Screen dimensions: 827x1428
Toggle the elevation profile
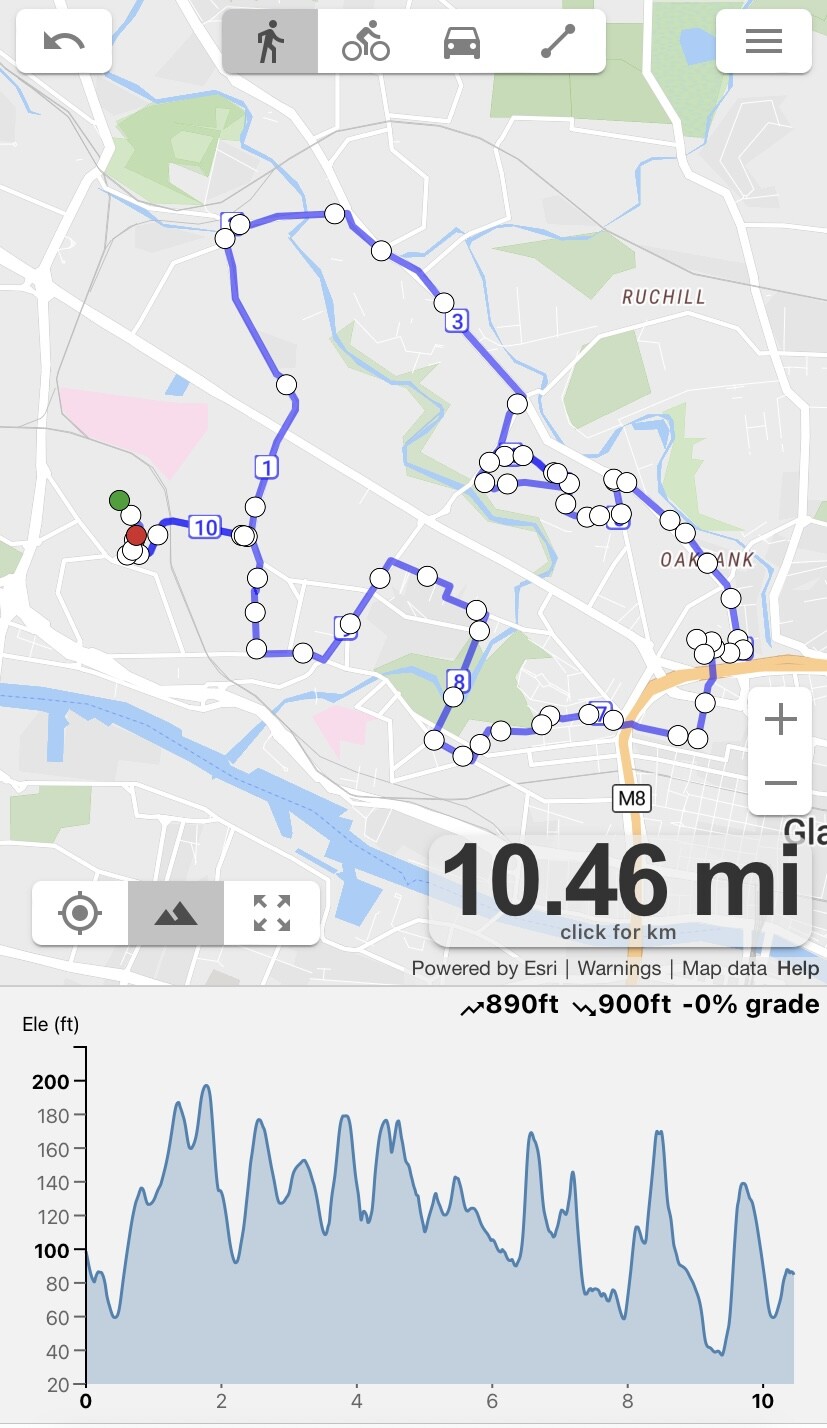click(176, 913)
